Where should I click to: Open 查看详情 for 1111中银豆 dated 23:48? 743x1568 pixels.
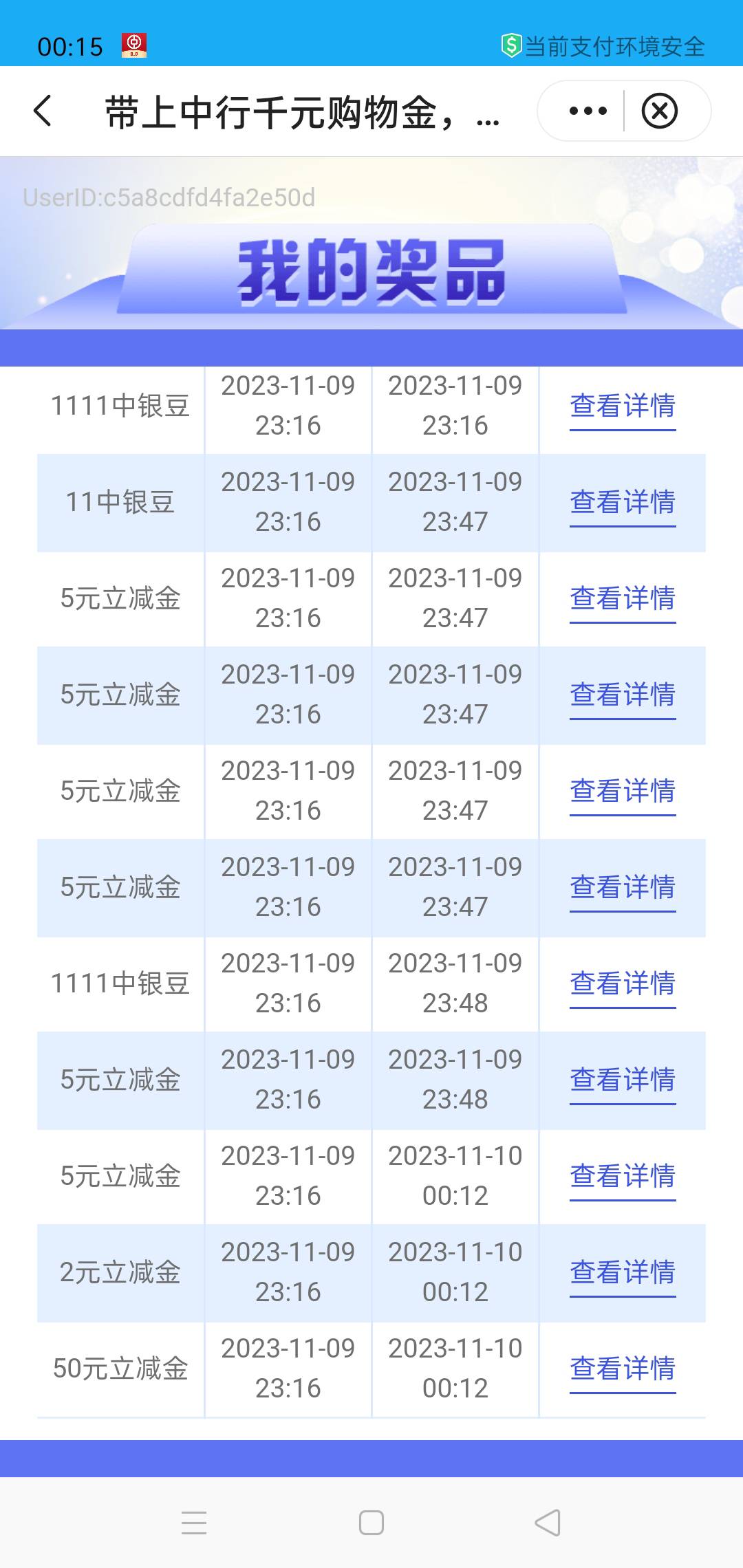point(623,983)
